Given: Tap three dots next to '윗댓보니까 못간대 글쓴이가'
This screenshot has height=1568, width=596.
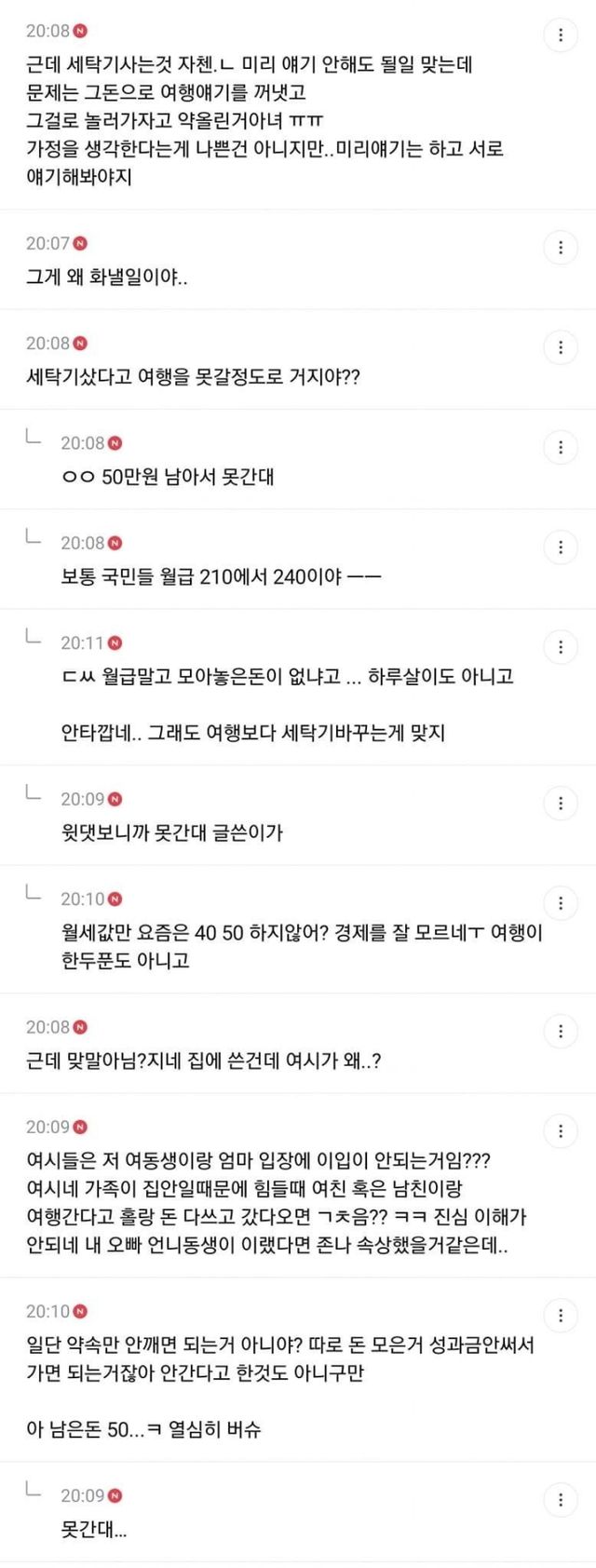Looking at the screenshot, I should (560, 804).
